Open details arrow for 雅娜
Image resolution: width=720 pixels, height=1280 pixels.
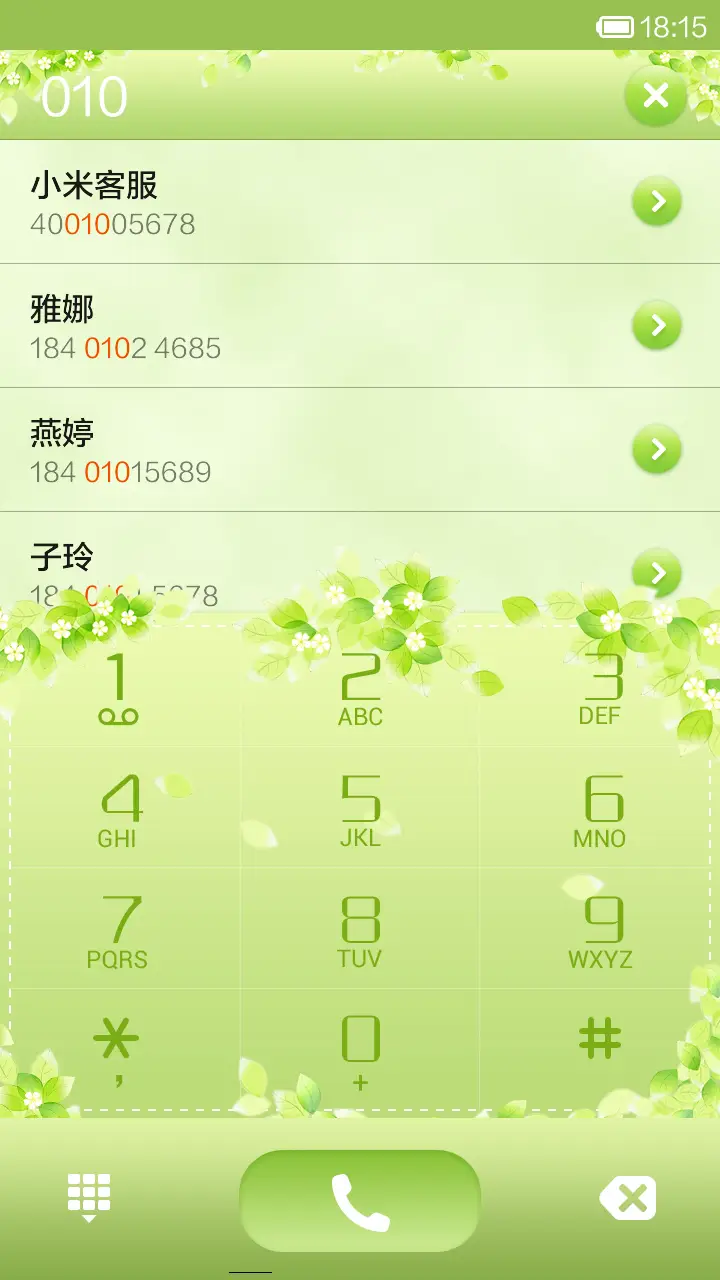click(x=657, y=324)
